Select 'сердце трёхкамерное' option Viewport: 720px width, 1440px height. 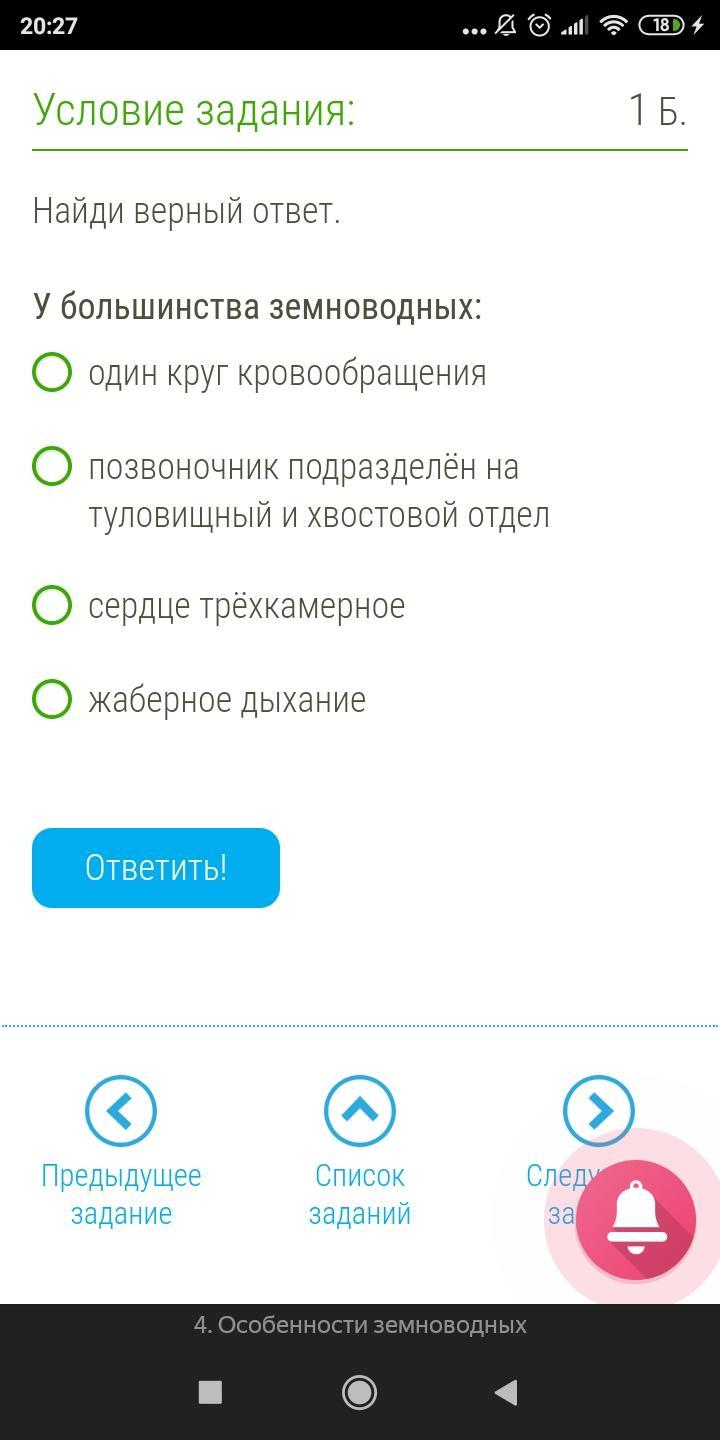pos(52,606)
